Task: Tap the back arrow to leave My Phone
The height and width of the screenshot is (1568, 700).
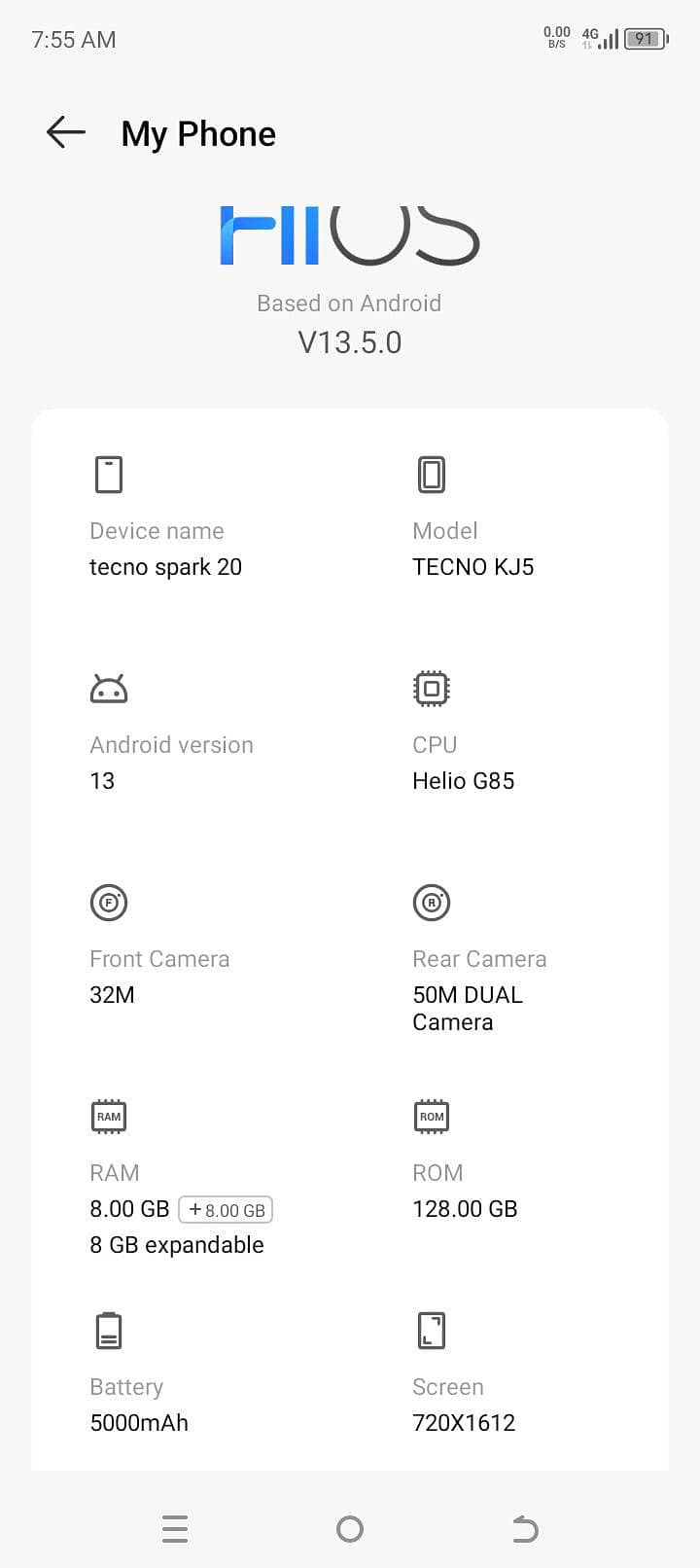Action: 64,132
